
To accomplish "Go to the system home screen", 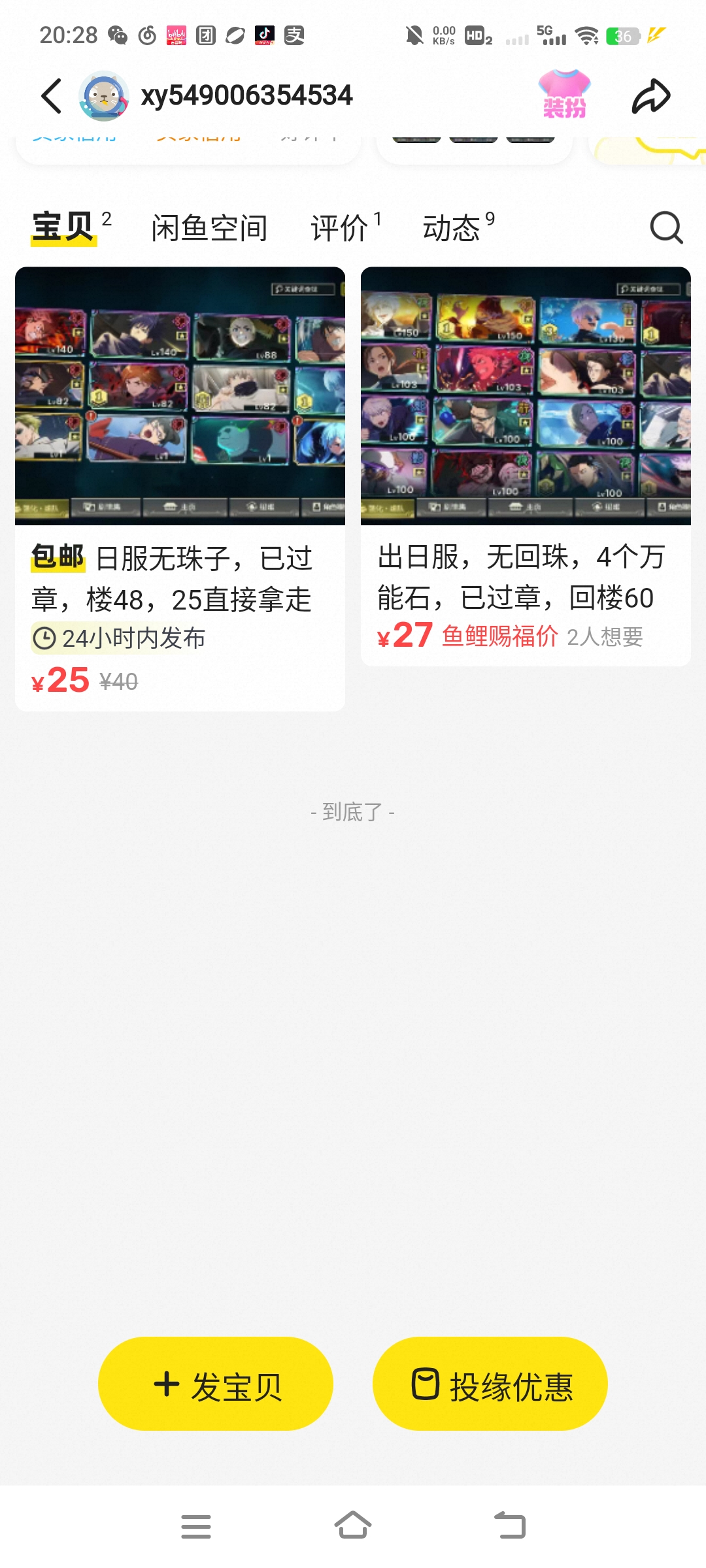I will point(353,1526).
